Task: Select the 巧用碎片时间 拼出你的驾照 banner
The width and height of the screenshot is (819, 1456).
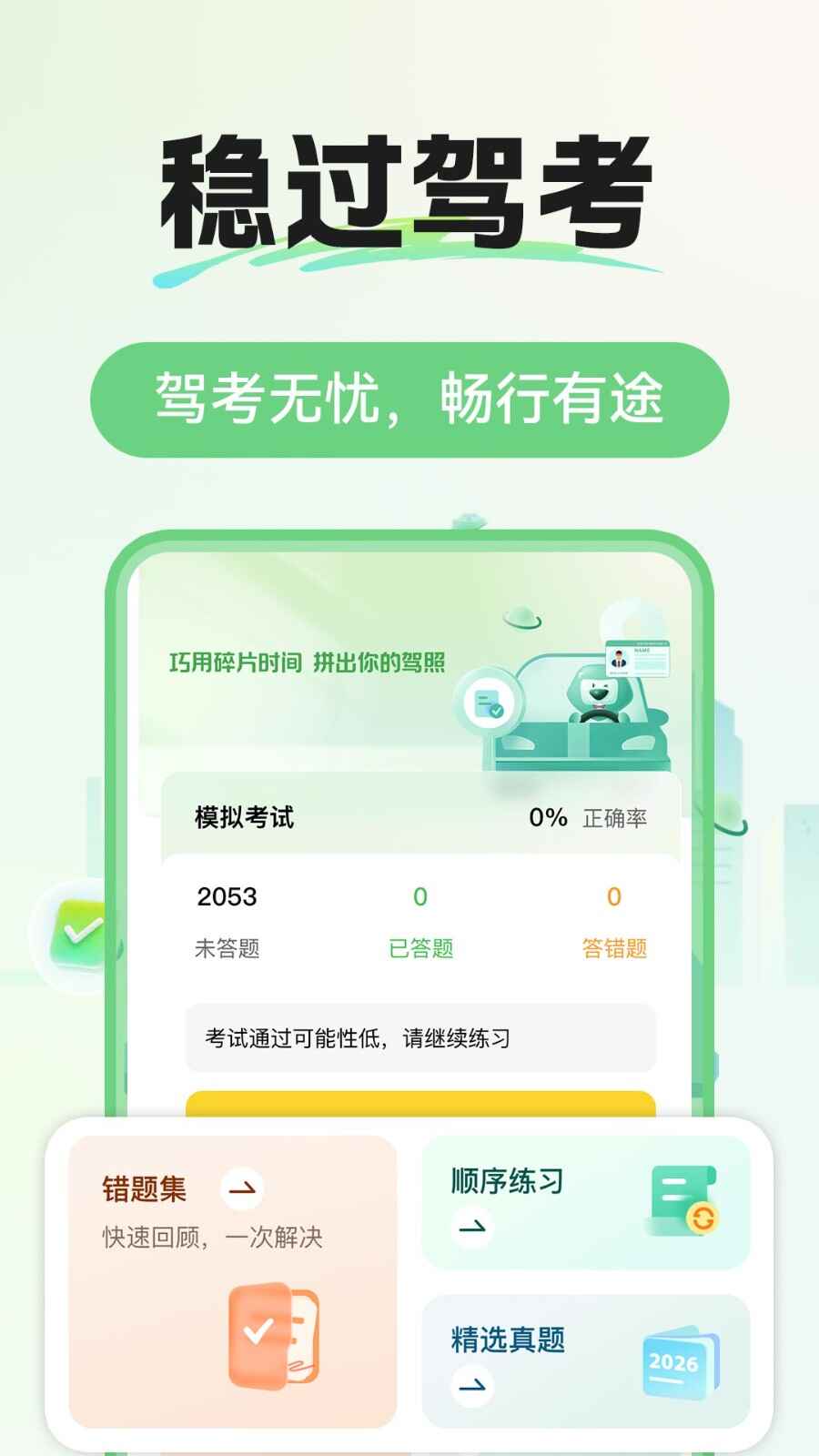Action: coord(314,663)
